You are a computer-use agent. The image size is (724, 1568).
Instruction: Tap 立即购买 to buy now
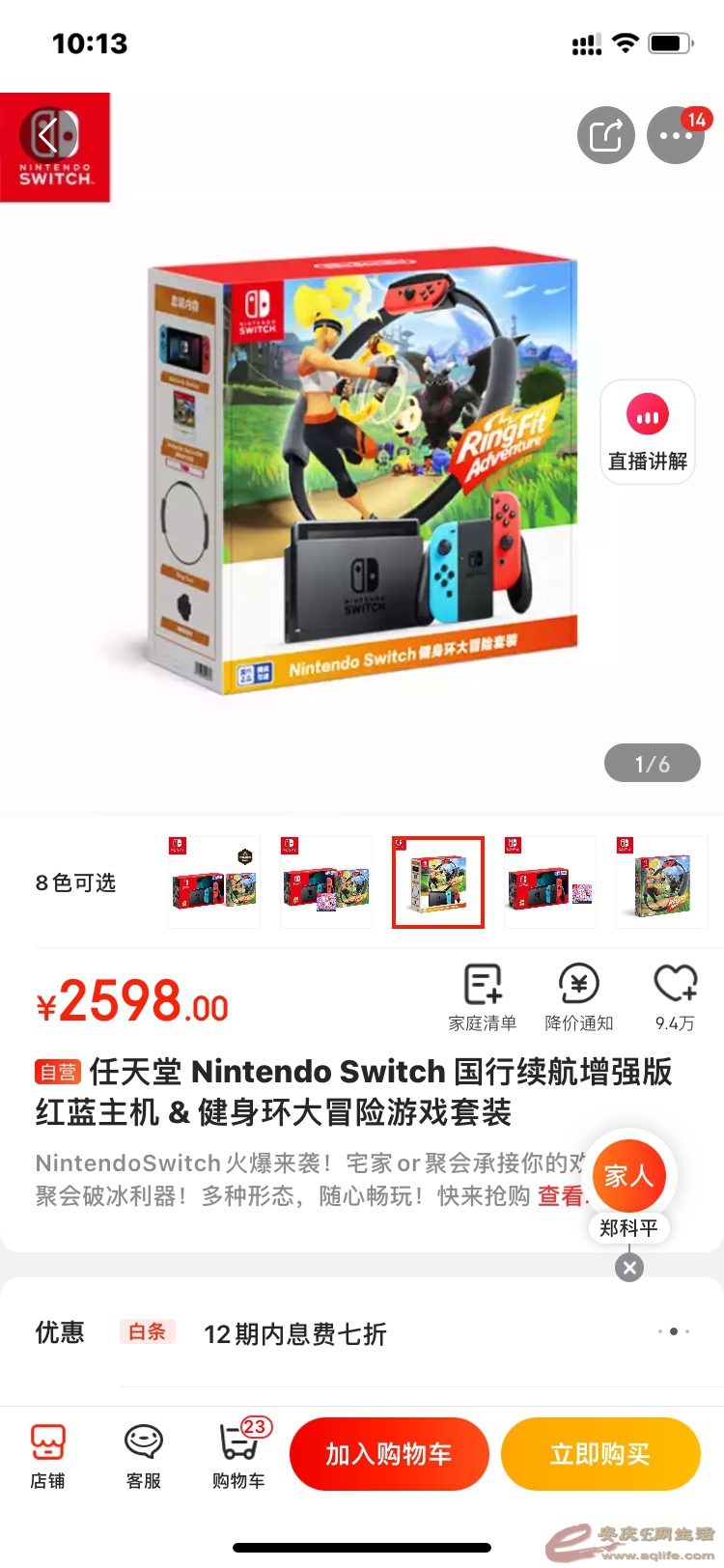click(600, 1454)
